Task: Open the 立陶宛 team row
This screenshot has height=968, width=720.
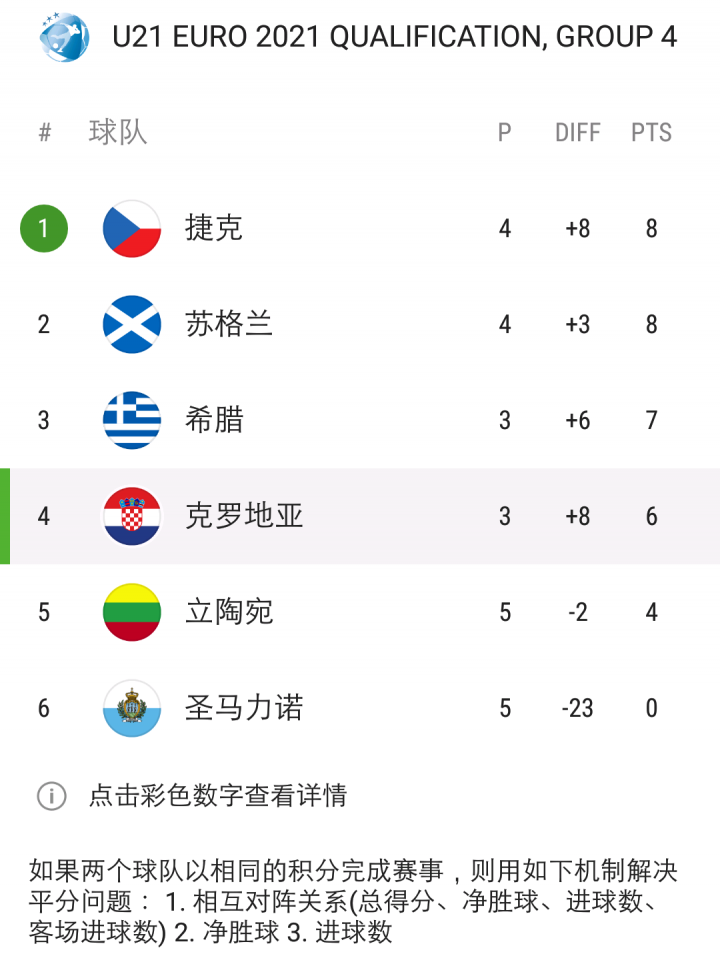Action: point(360,612)
